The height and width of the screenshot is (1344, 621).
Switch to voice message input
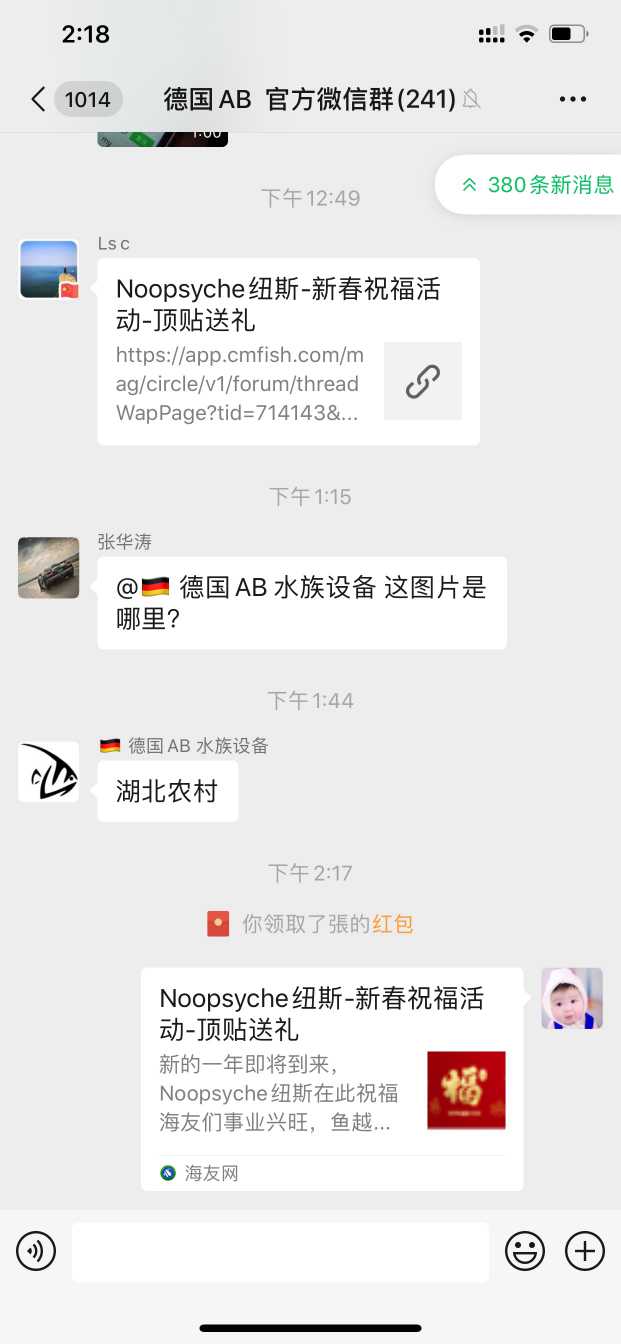point(36,1251)
